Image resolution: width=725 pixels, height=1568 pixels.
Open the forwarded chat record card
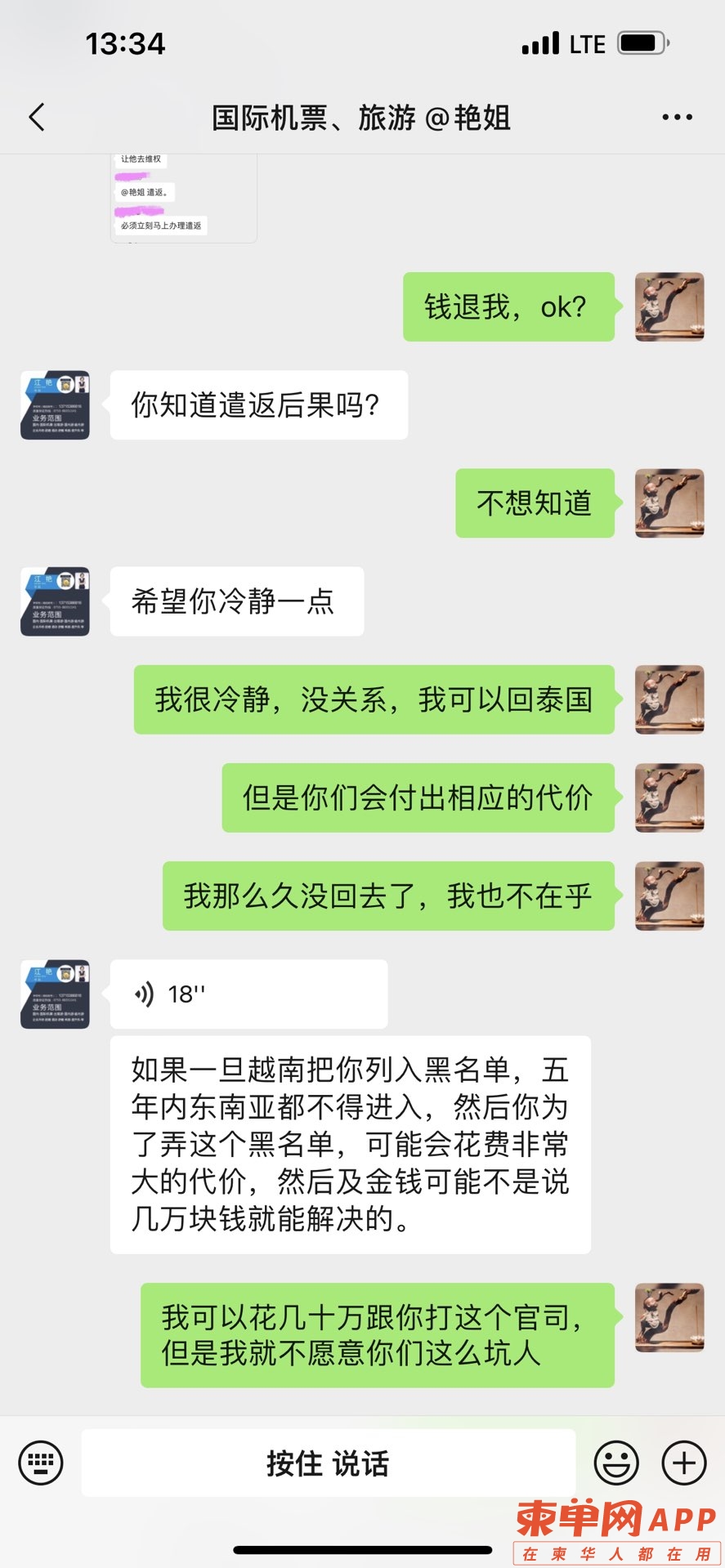pos(184,199)
